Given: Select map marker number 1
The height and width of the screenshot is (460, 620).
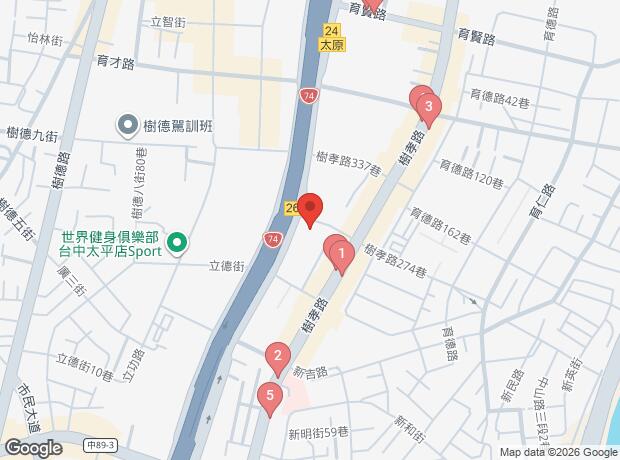Looking at the screenshot, I should pyautogui.click(x=342, y=256).
